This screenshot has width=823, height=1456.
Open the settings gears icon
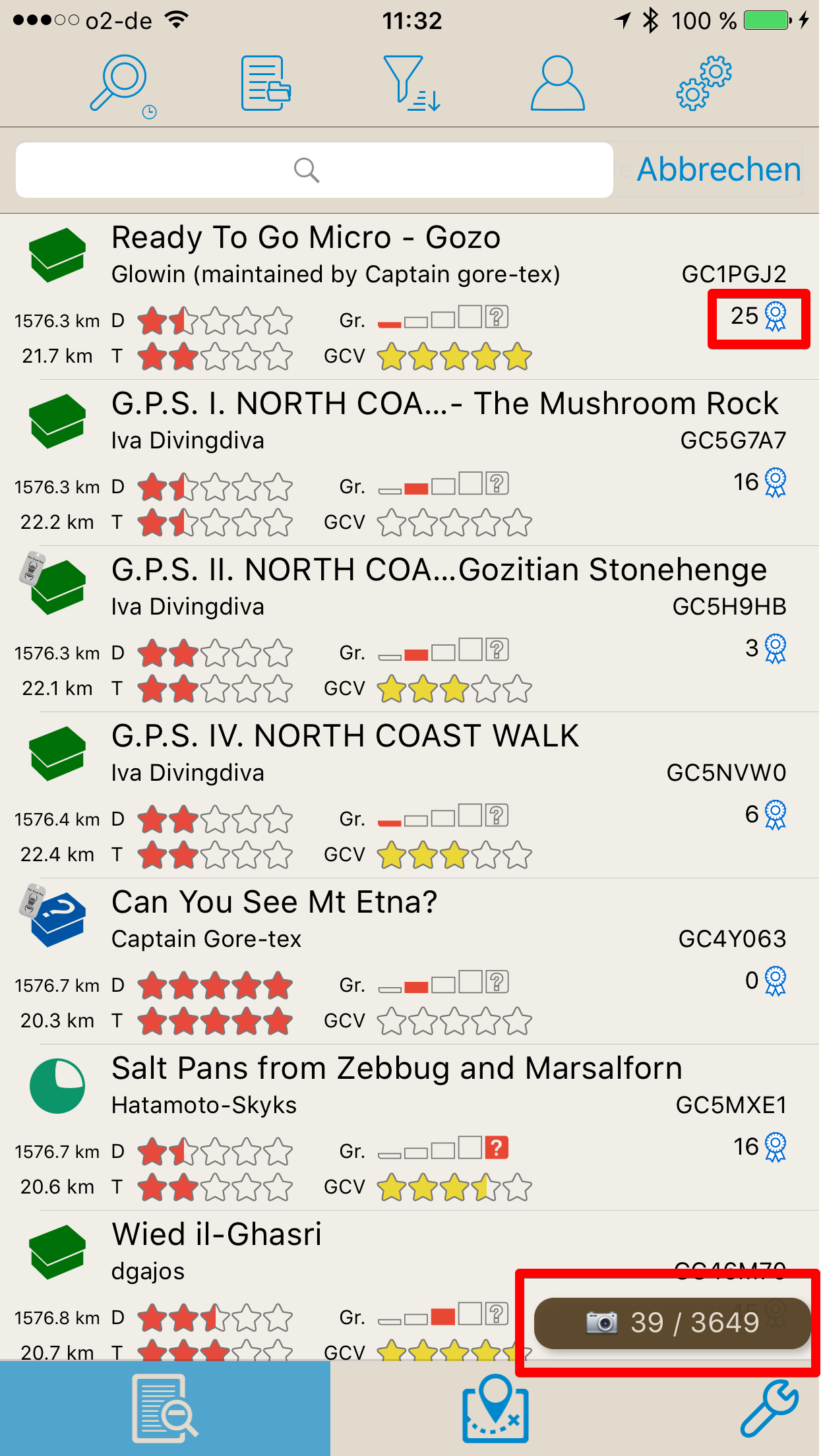[x=704, y=84]
